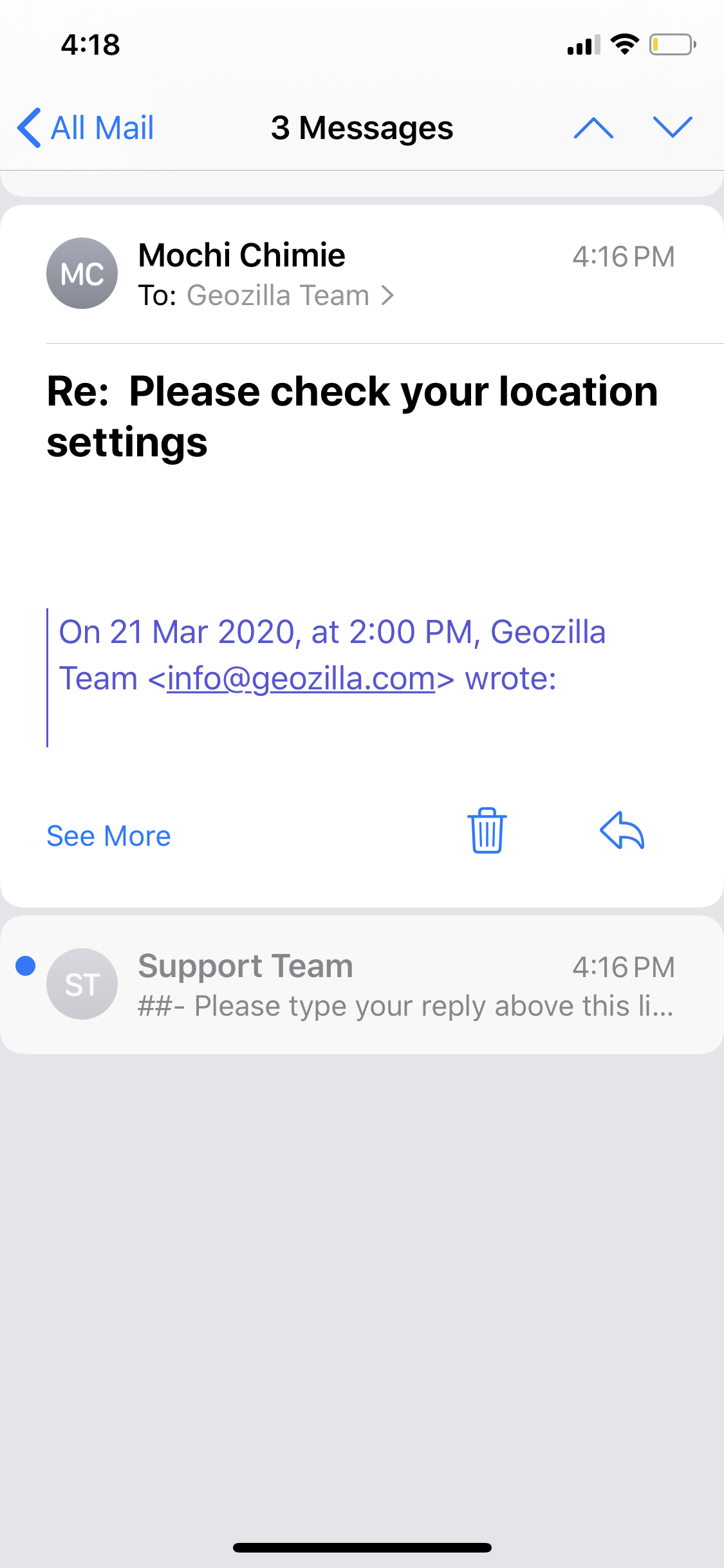Show recipient details for Geozilla Team

click(290, 295)
